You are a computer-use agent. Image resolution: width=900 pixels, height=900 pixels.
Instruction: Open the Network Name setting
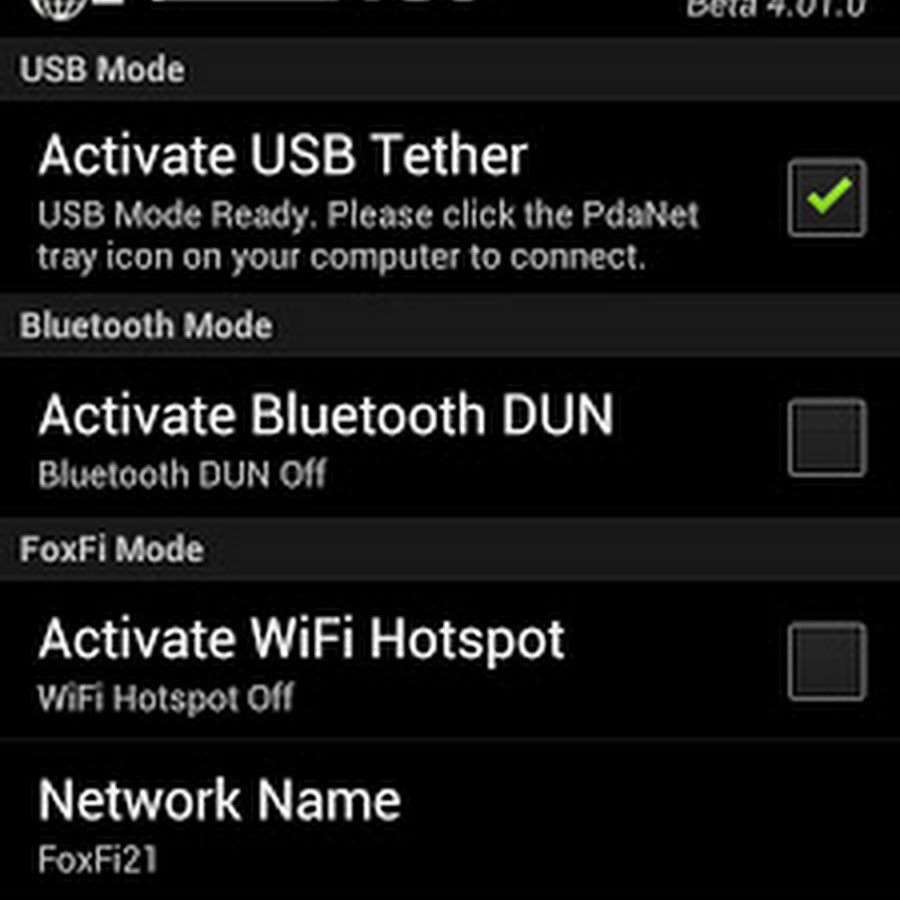point(220,822)
